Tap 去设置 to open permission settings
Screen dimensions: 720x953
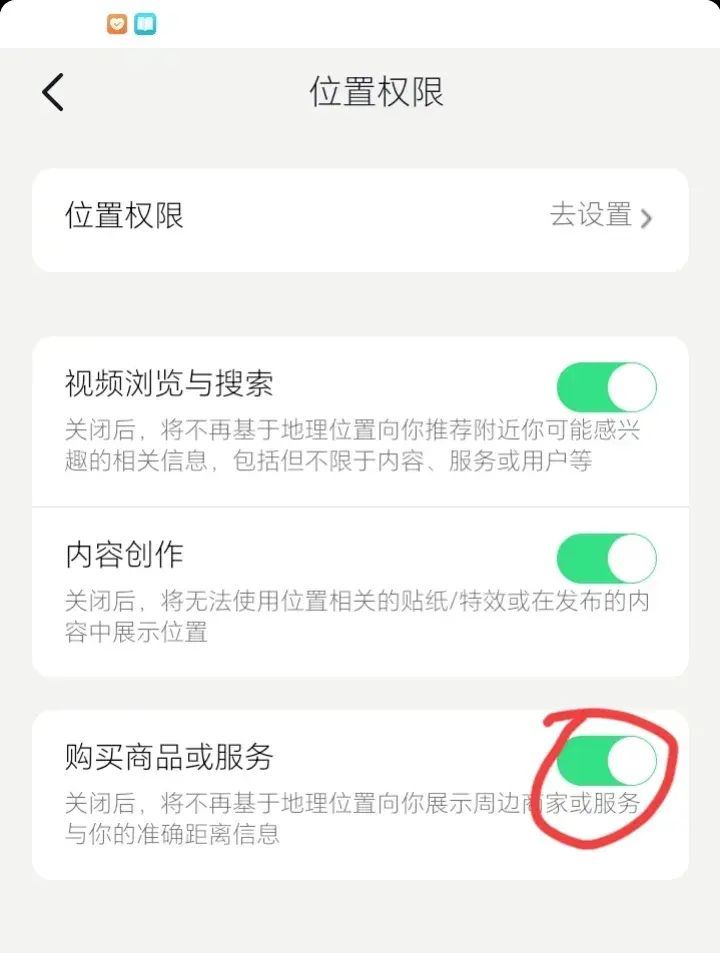coord(594,216)
